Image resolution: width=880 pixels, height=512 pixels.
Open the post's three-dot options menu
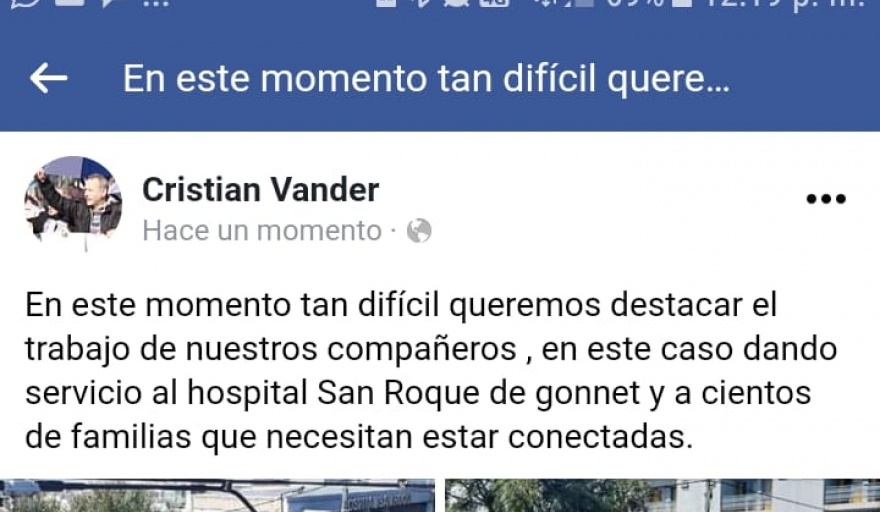pyautogui.click(x=825, y=200)
